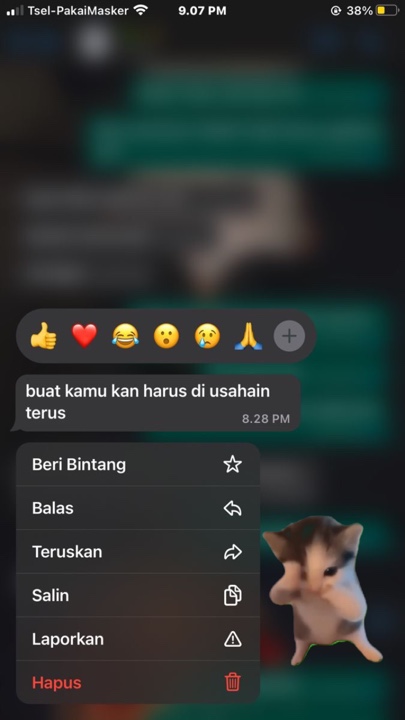This screenshot has width=405, height=720.
Task: Choose Balas to reply to message
Action: 138,508
